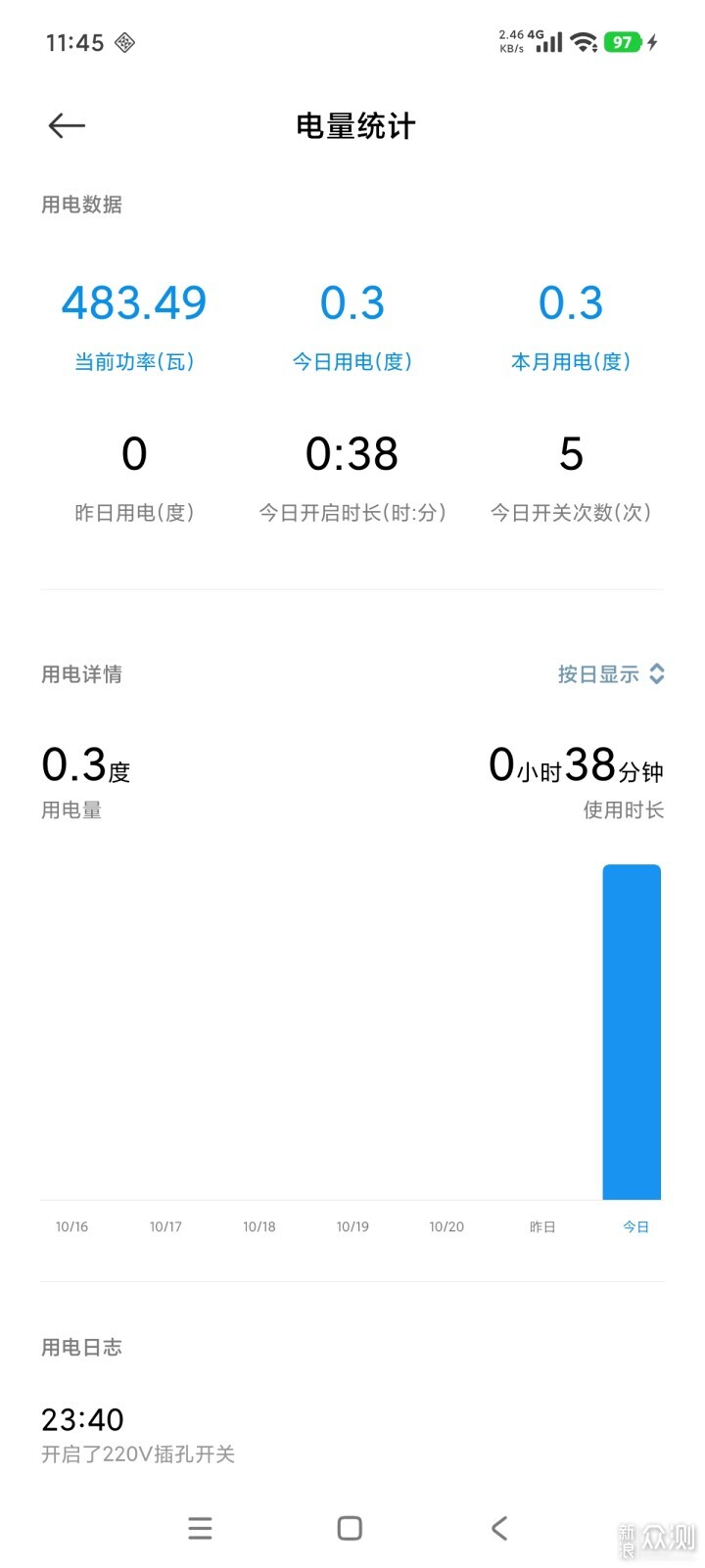
Task: Open the 按日显示 display mode dropdown
Action: 611,674
